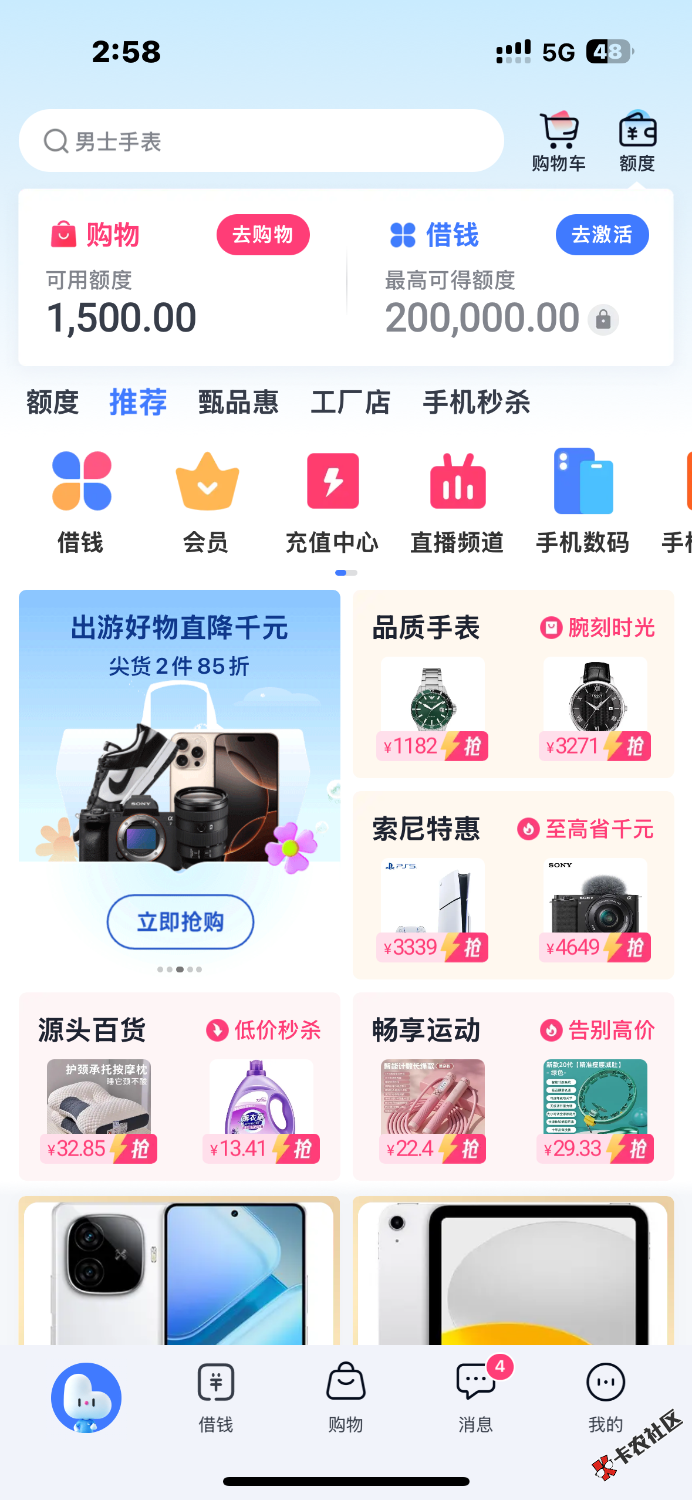The height and width of the screenshot is (1500, 692).
Task: Go to the 消息 messages tab
Action: (x=476, y=1397)
